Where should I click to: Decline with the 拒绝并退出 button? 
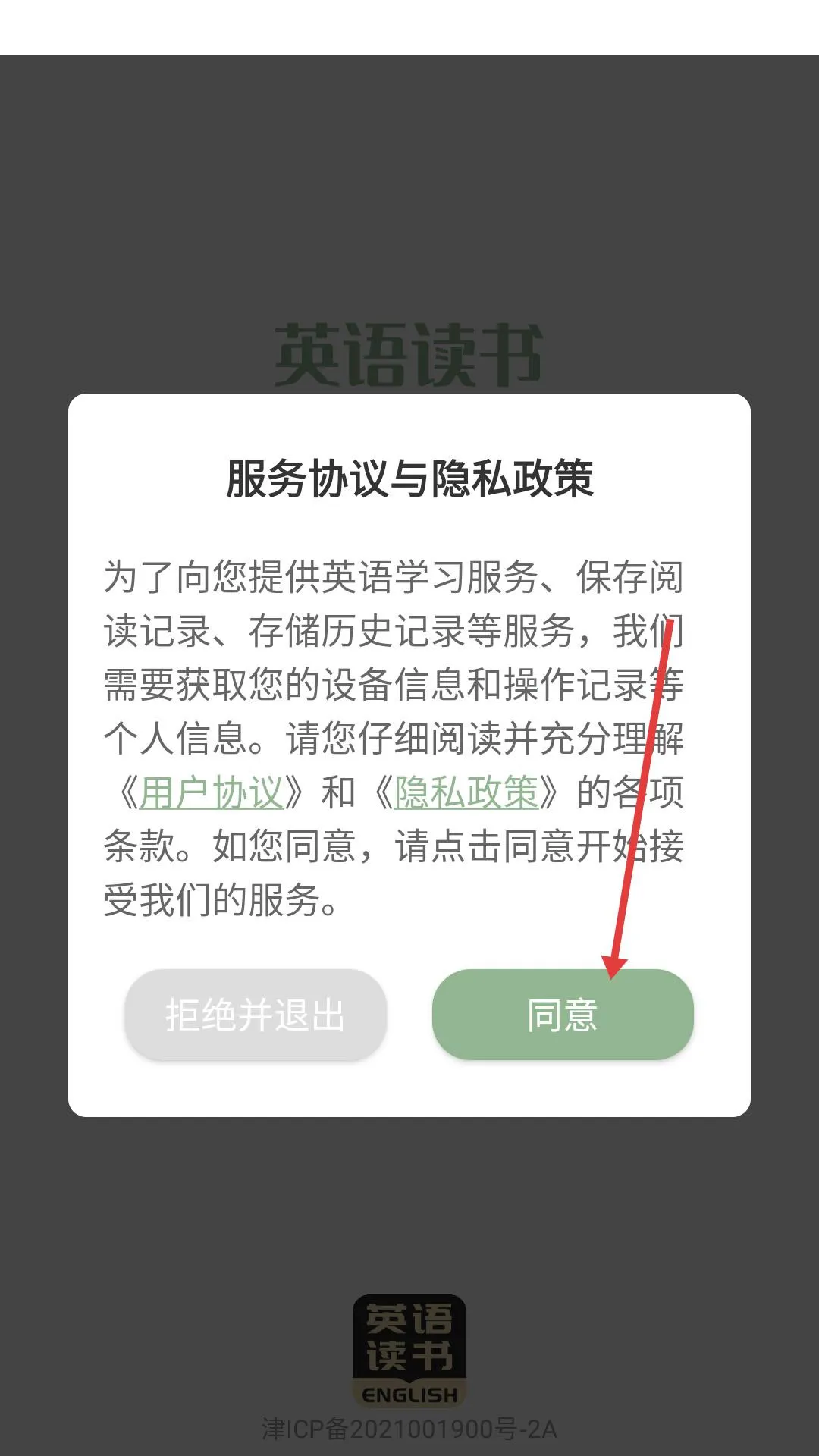click(256, 1014)
